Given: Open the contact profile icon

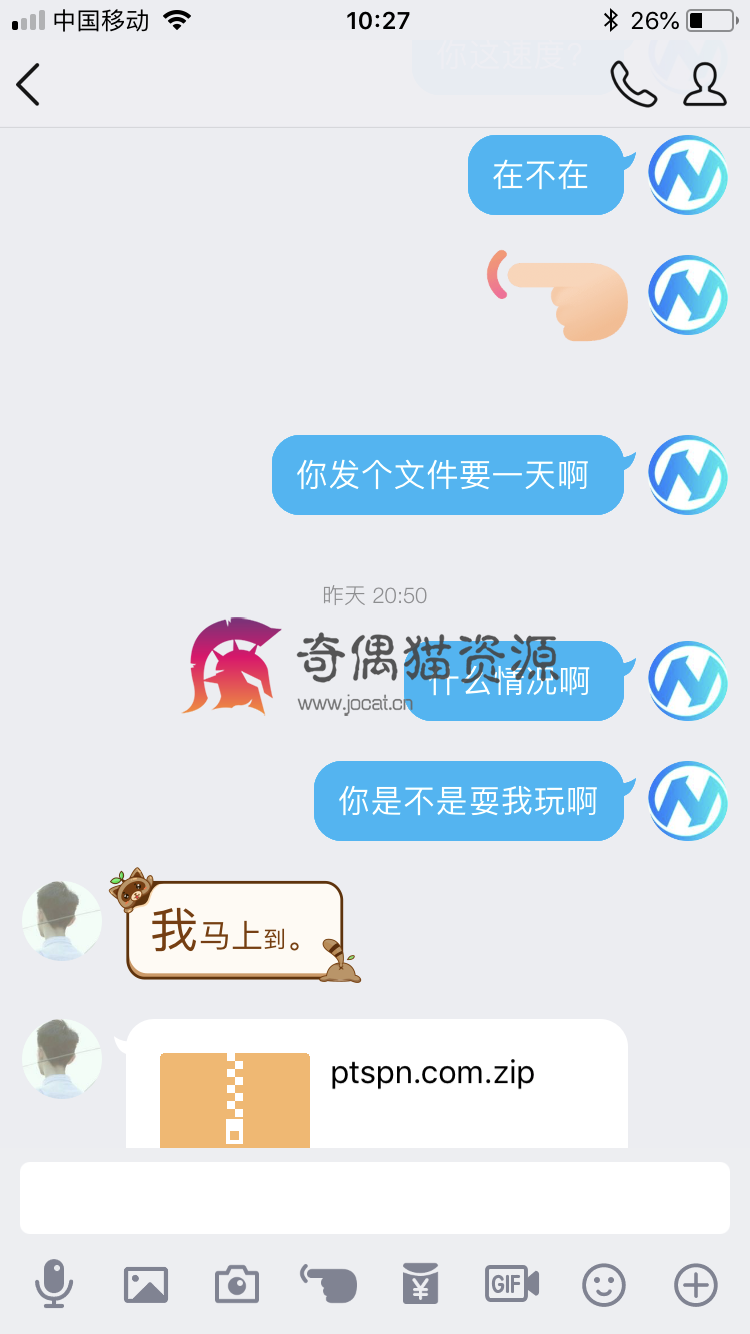Looking at the screenshot, I should coord(705,84).
